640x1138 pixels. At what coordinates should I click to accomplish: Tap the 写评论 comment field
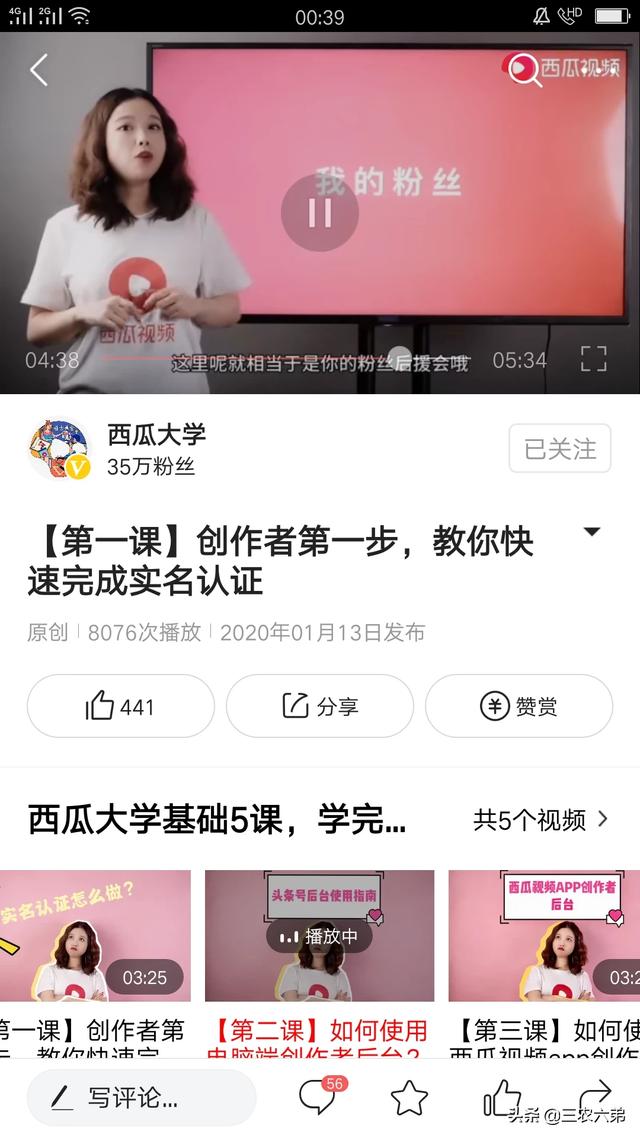point(141,1098)
